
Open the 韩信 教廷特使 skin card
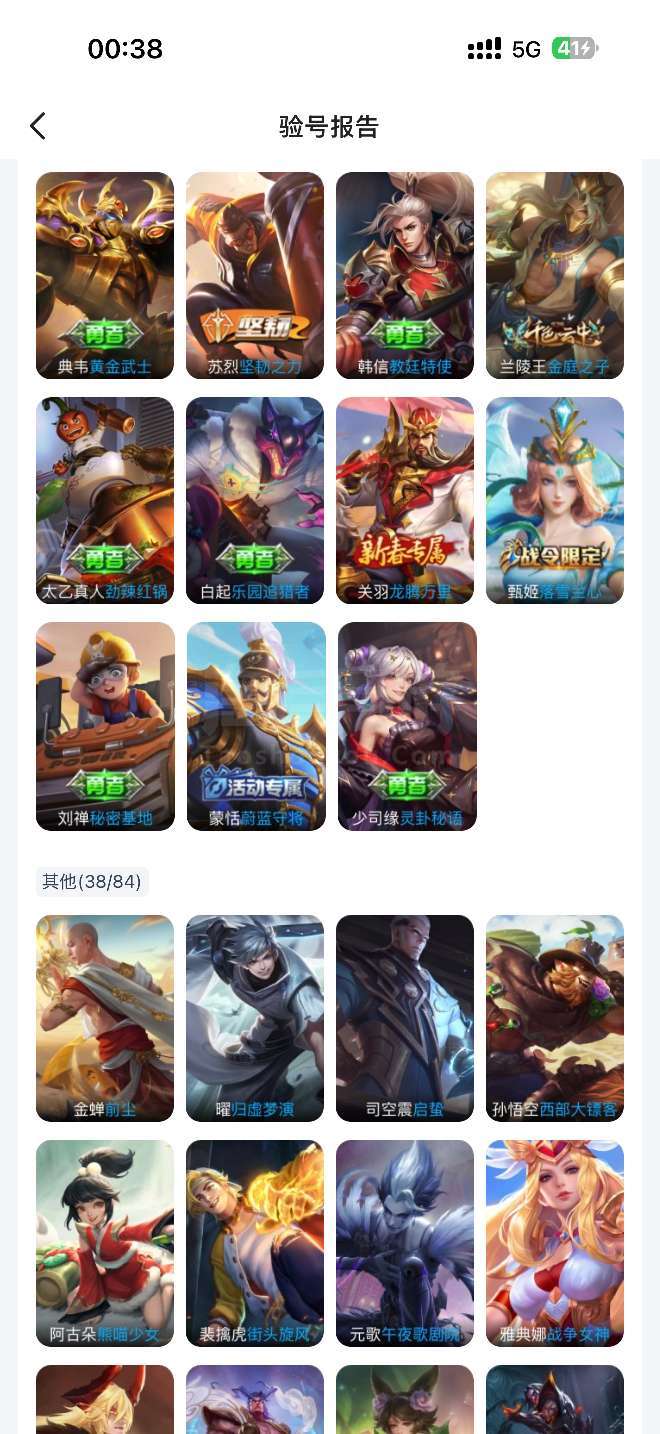coord(405,275)
